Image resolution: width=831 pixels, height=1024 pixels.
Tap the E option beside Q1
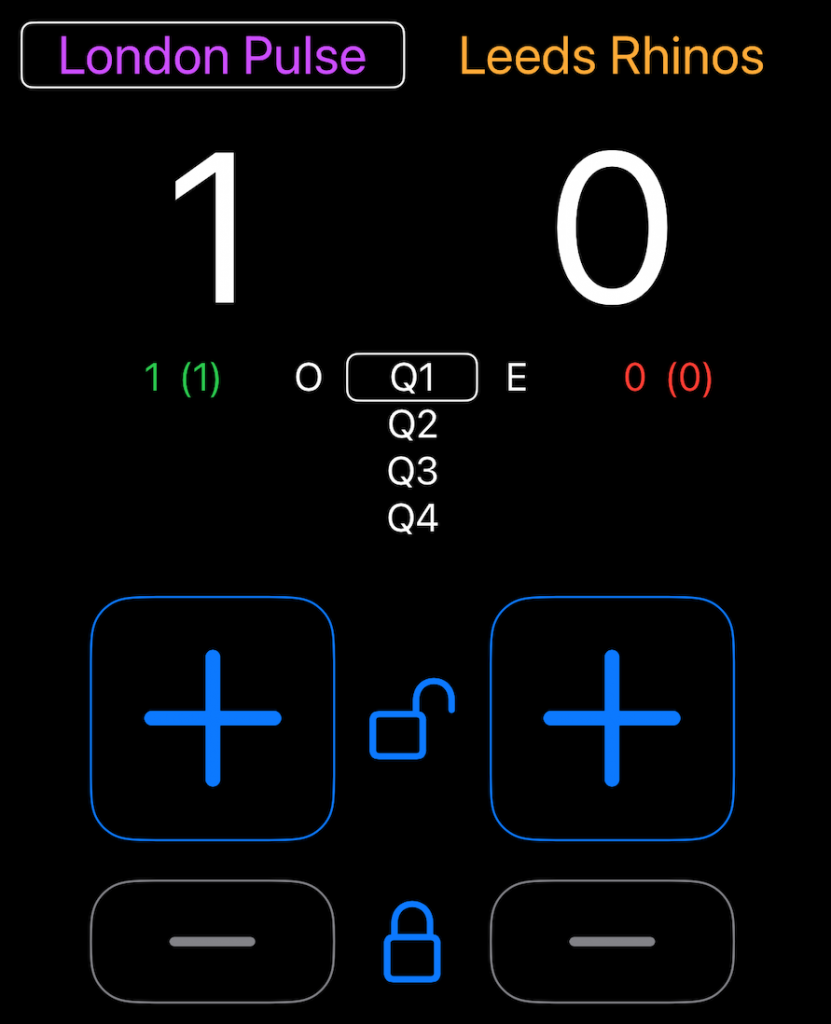(x=516, y=378)
